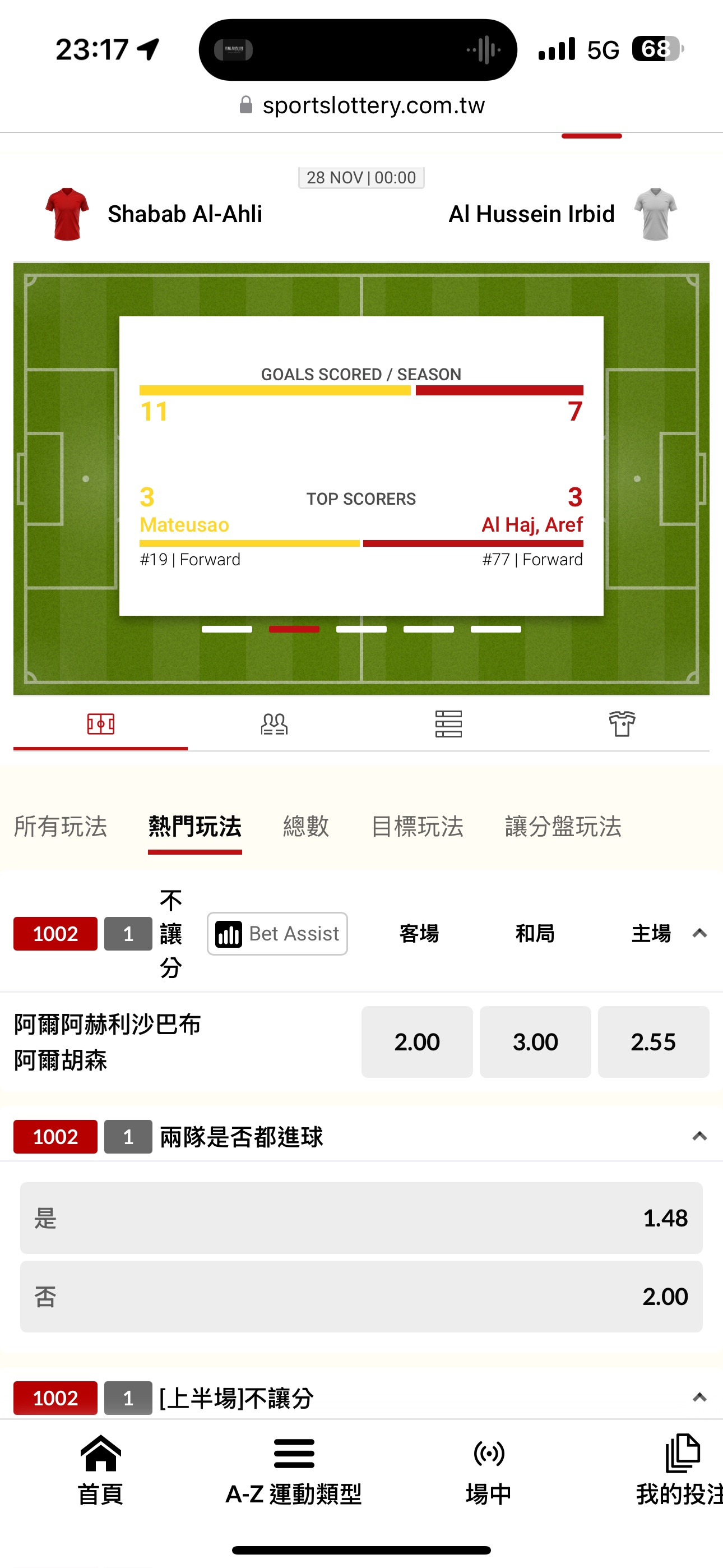The height and width of the screenshot is (1568, 723).
Task: Open the Bet Assist button
Action: point(277,933)
